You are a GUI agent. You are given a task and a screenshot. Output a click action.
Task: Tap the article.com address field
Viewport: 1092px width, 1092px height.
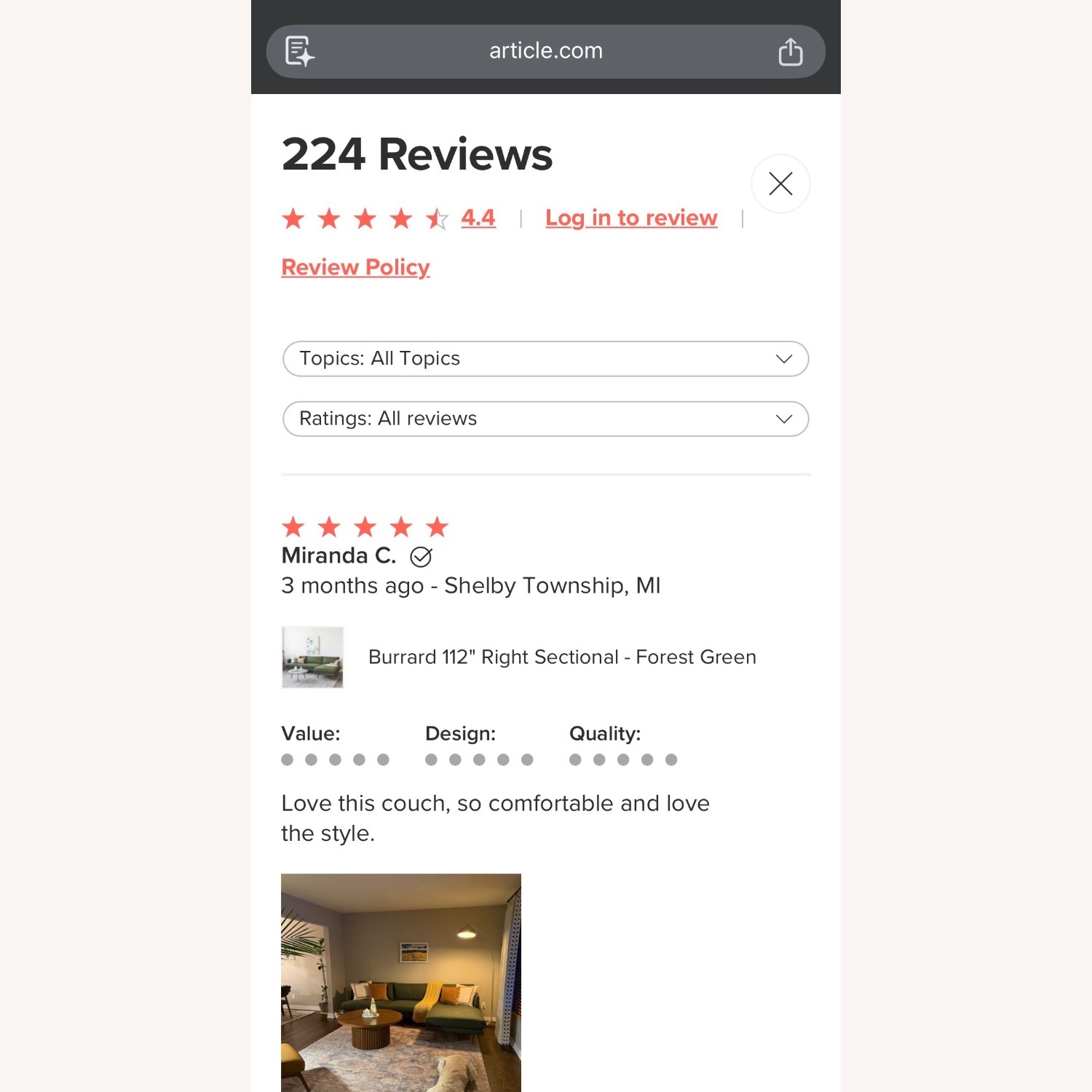pyautogui.click(x=545, y=51)
